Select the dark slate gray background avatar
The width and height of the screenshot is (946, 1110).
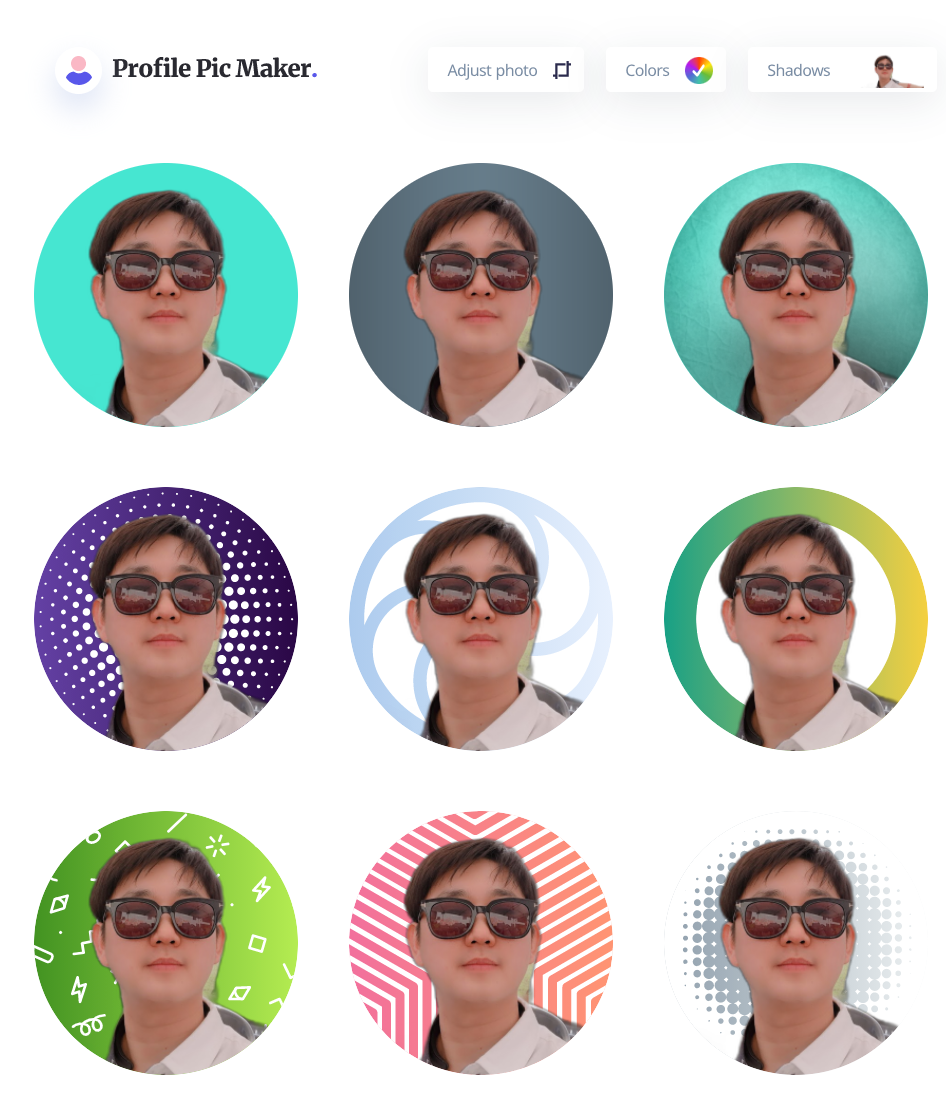tap(480, 295)
